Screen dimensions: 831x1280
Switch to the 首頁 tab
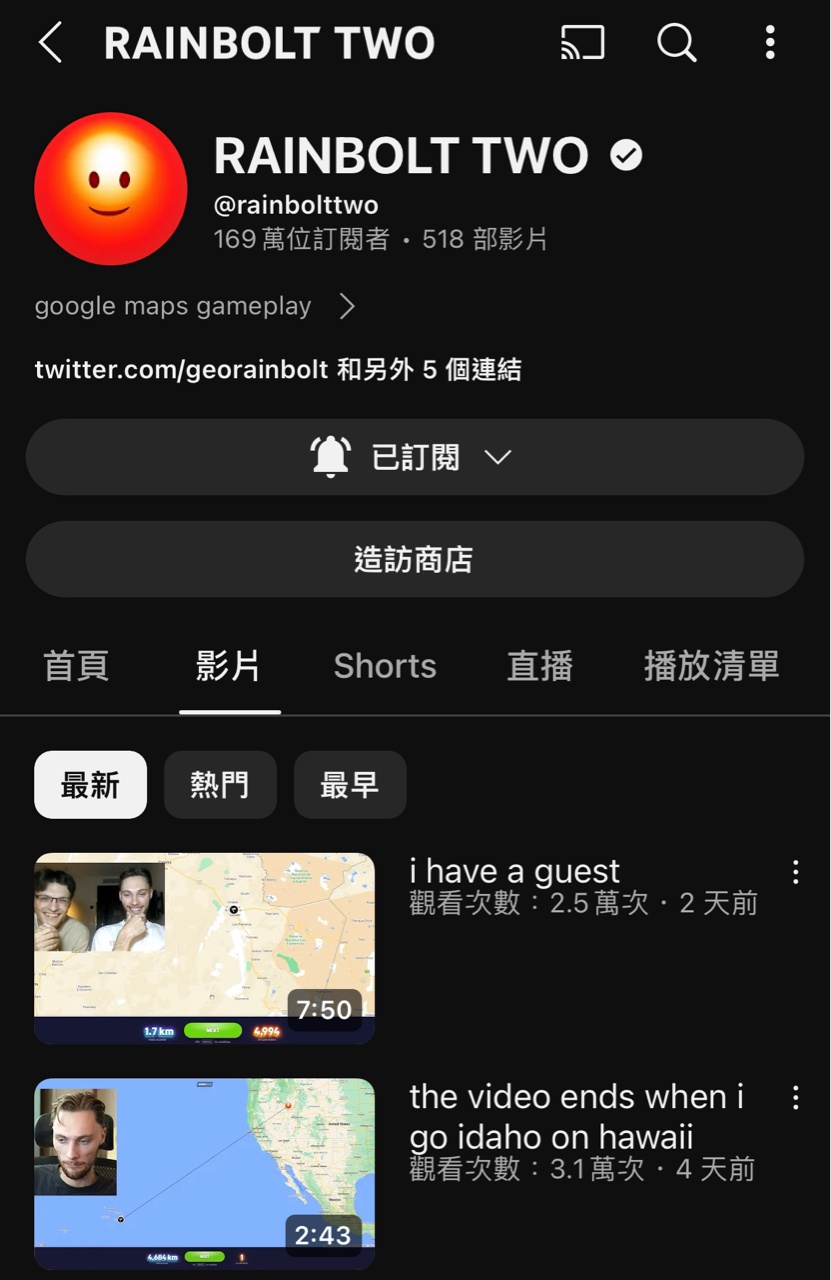(76, 666)
